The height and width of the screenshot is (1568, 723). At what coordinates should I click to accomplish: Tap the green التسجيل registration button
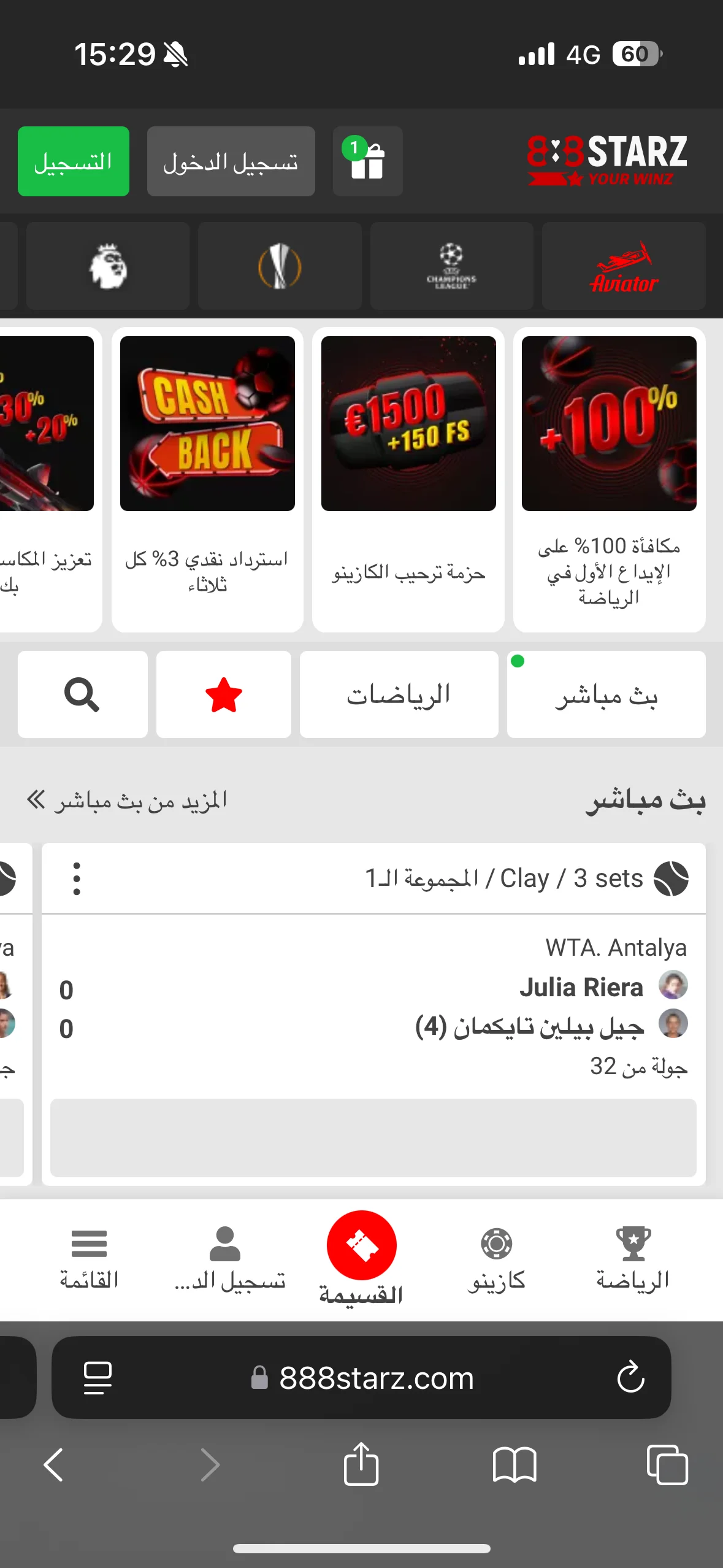73,161
